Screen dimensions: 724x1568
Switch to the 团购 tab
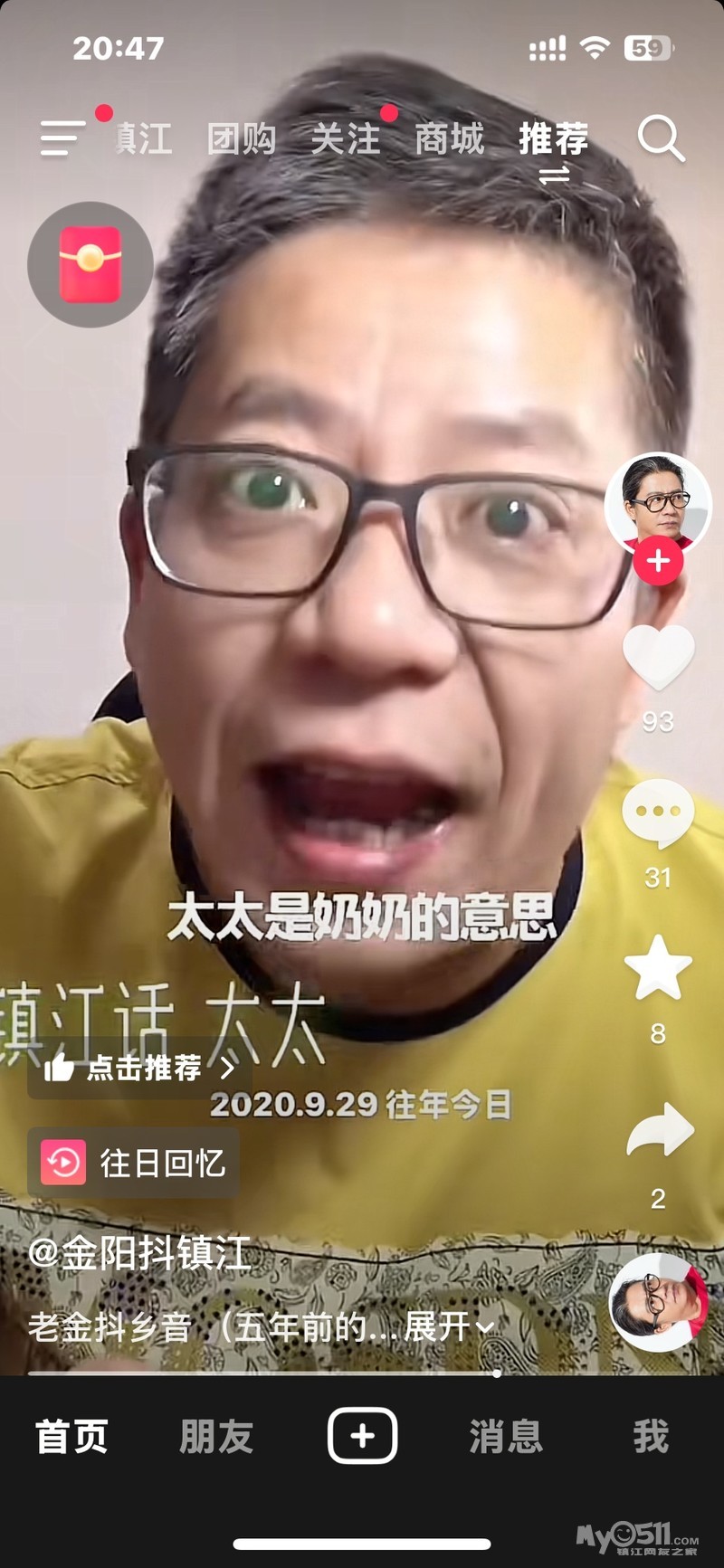242,139
